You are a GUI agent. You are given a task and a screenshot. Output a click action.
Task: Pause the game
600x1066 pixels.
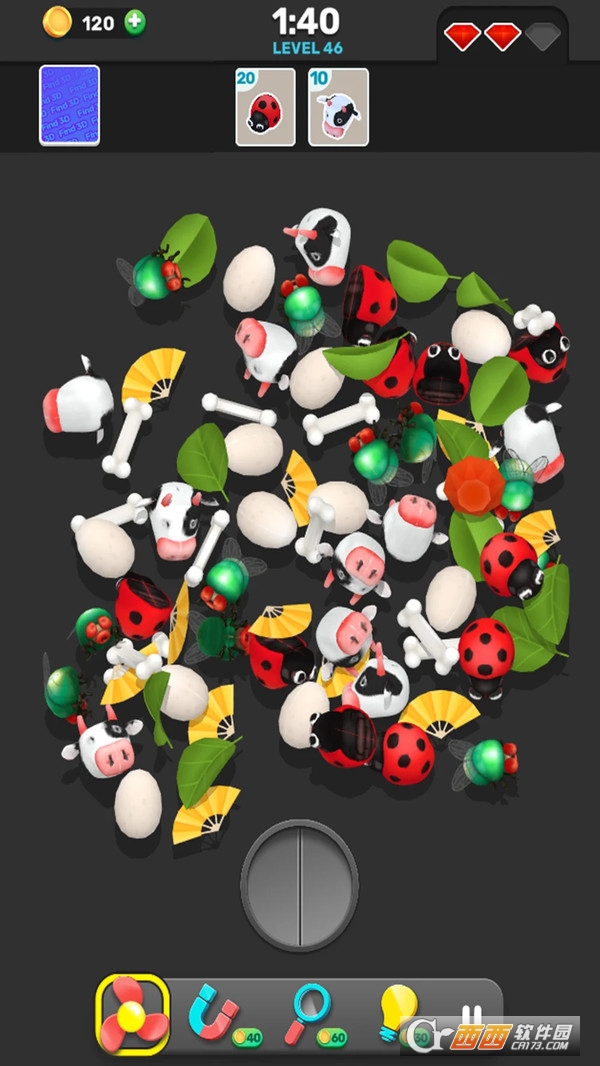click(x=471, y=1014)
